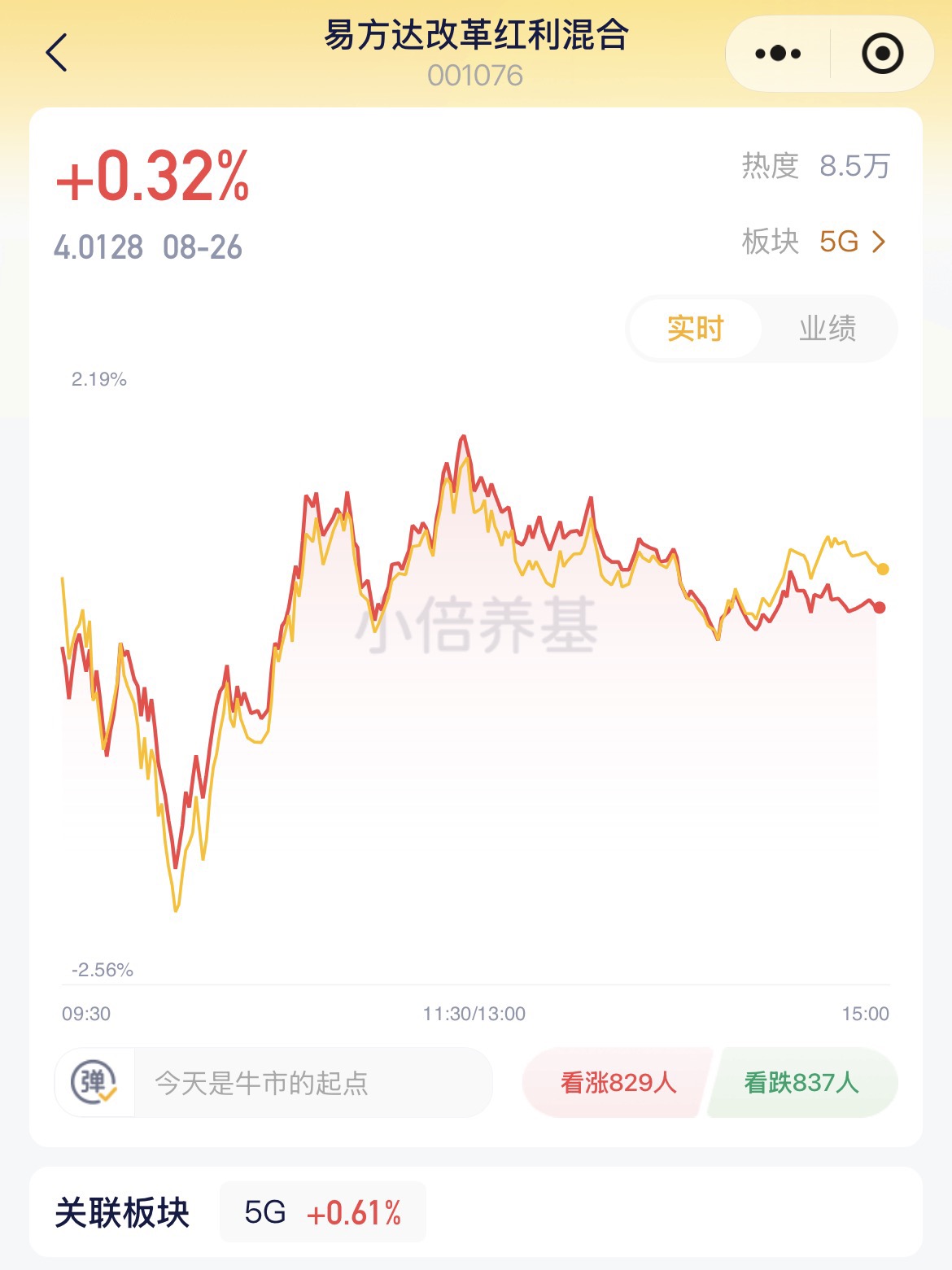Open the related 5G +0.61% sector chip
This screenshot has height=1270, width=952.
(323, 1212)
